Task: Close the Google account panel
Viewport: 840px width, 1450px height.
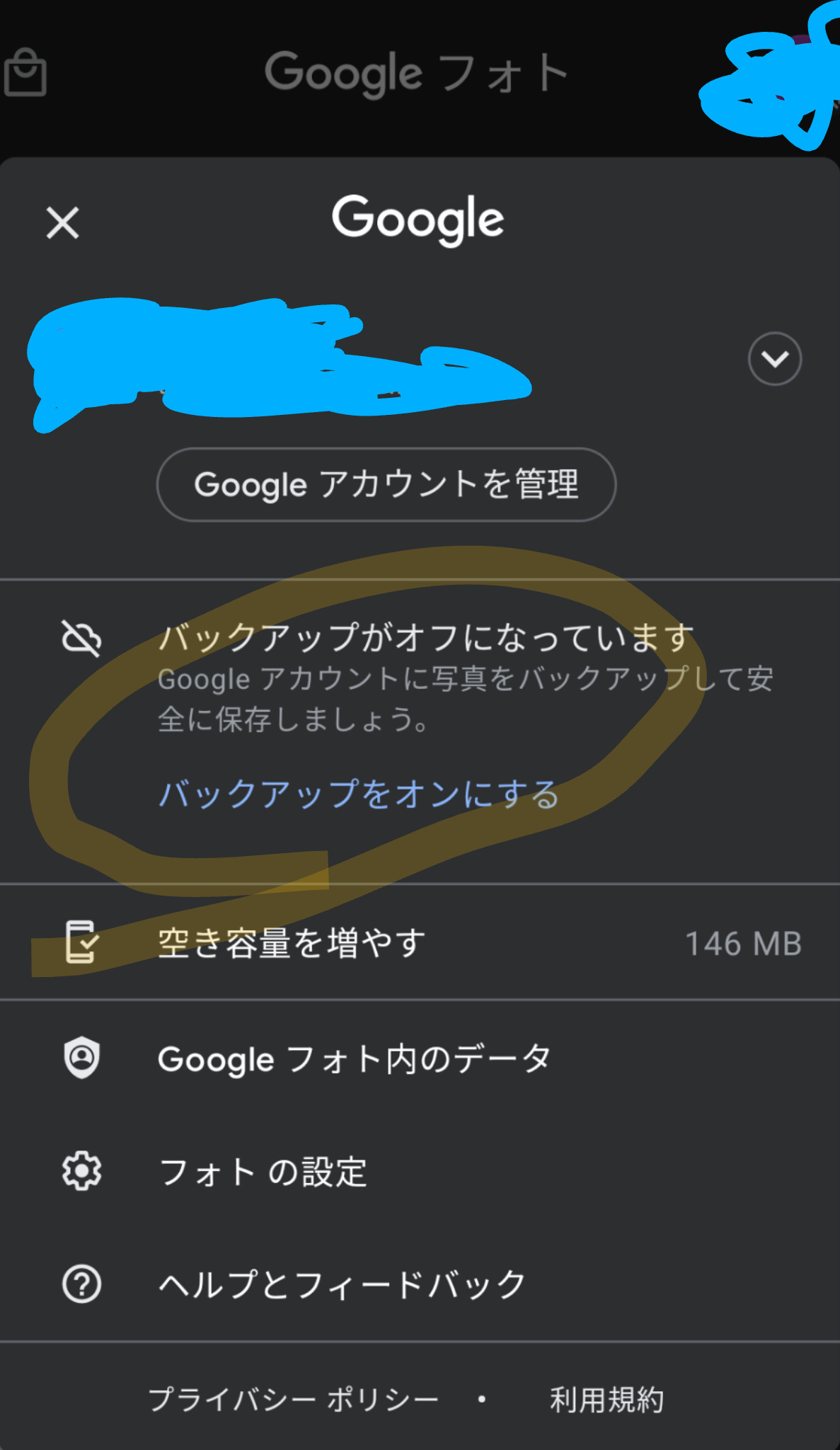Action: [x=63, y=223]
